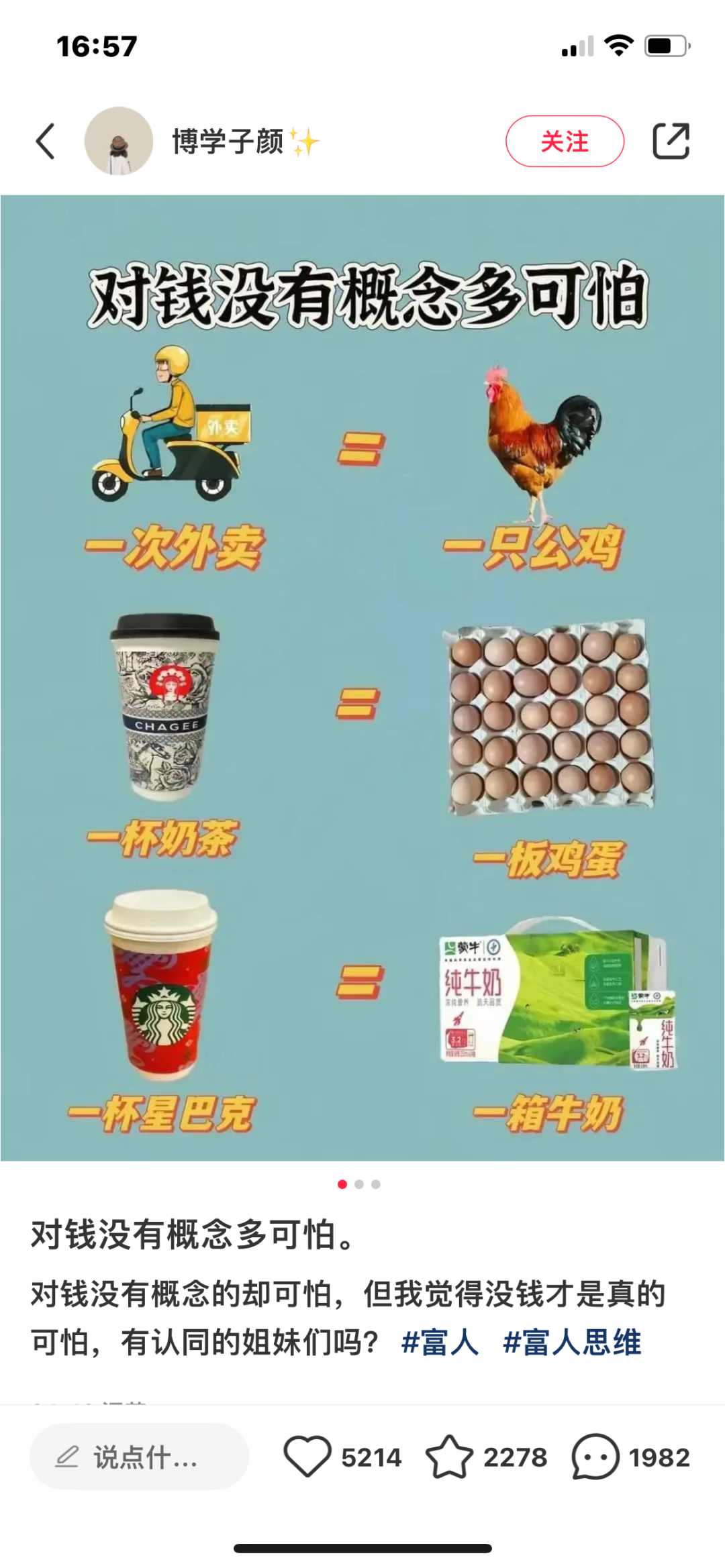
Task: Tap the 关注 follow button
Action: pyautogui.click(x=565, y=141)
